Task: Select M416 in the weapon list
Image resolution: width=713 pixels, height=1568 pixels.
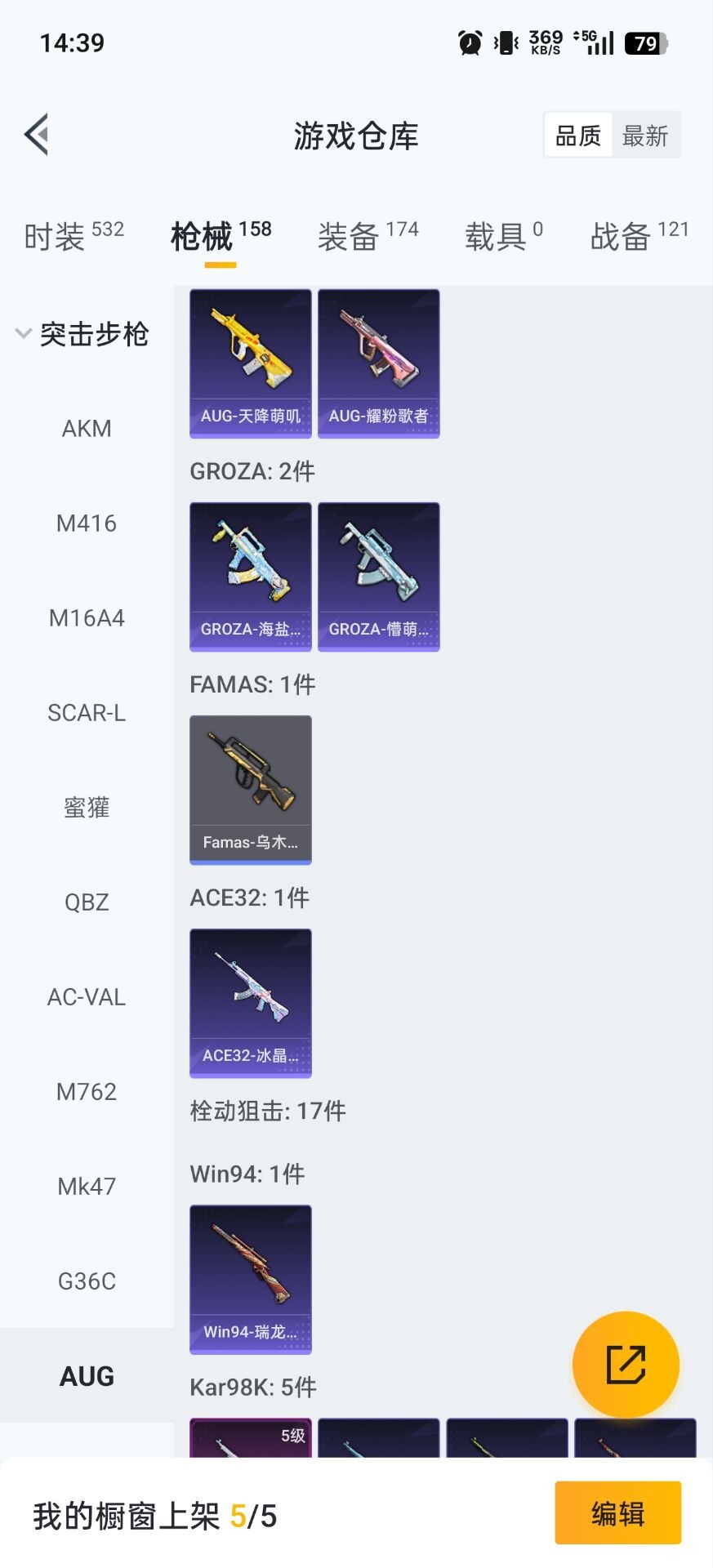Action: (87, 523)
